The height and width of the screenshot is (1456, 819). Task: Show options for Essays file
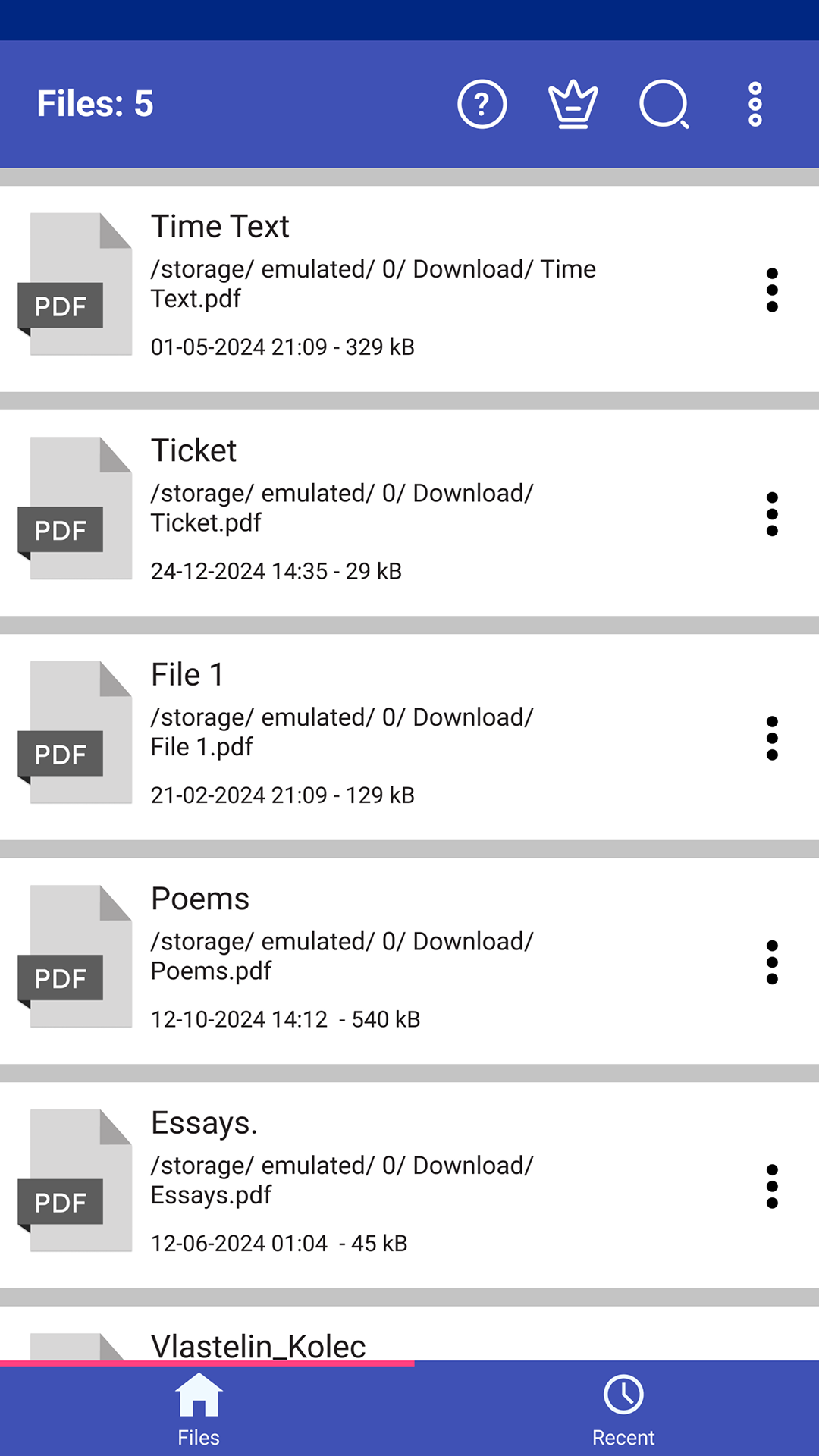772,1186
